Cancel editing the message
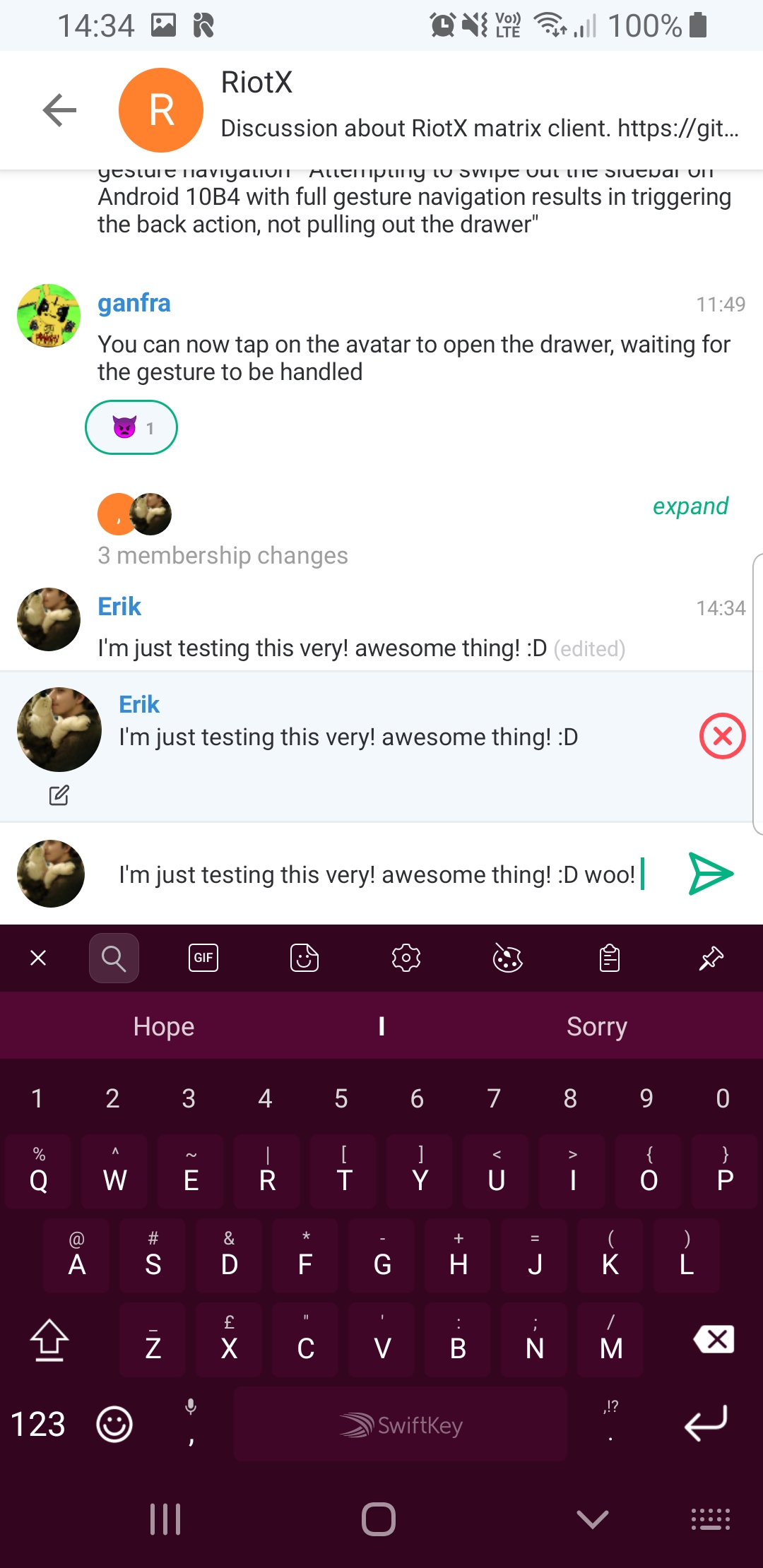 [x=722, y=736]
